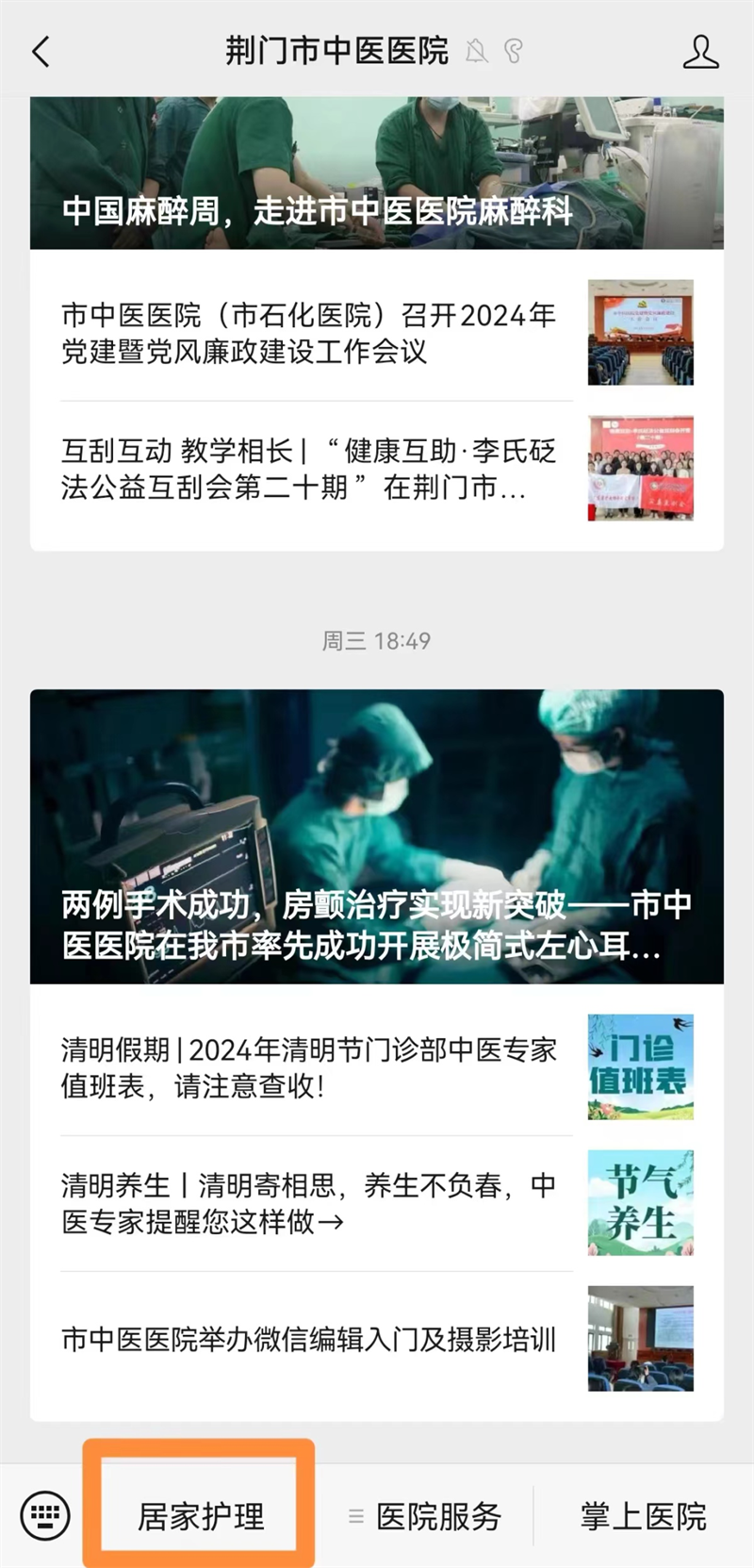Open the 居家护理 menu
This screenshot has height=1568, width=754.
(200, 1516)
